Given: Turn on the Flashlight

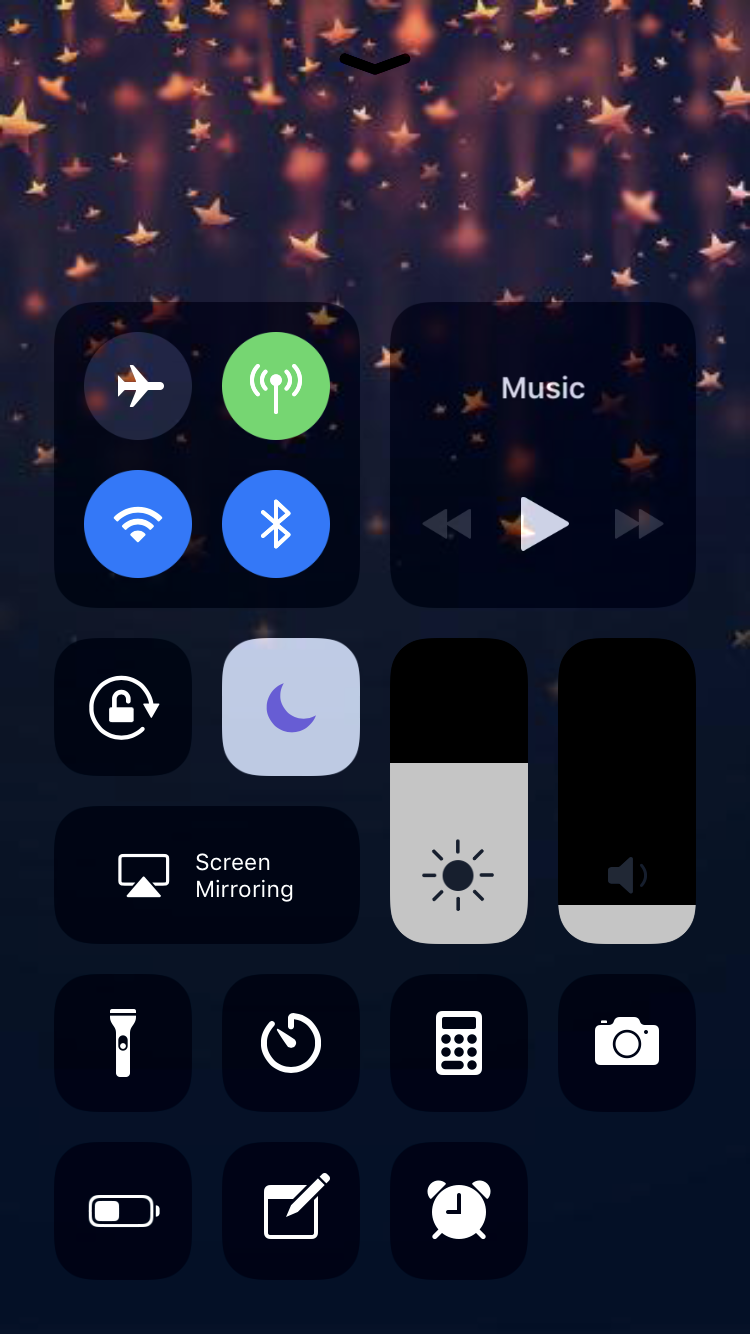Looking at the screenshot, I should [x=122, y=1043].
